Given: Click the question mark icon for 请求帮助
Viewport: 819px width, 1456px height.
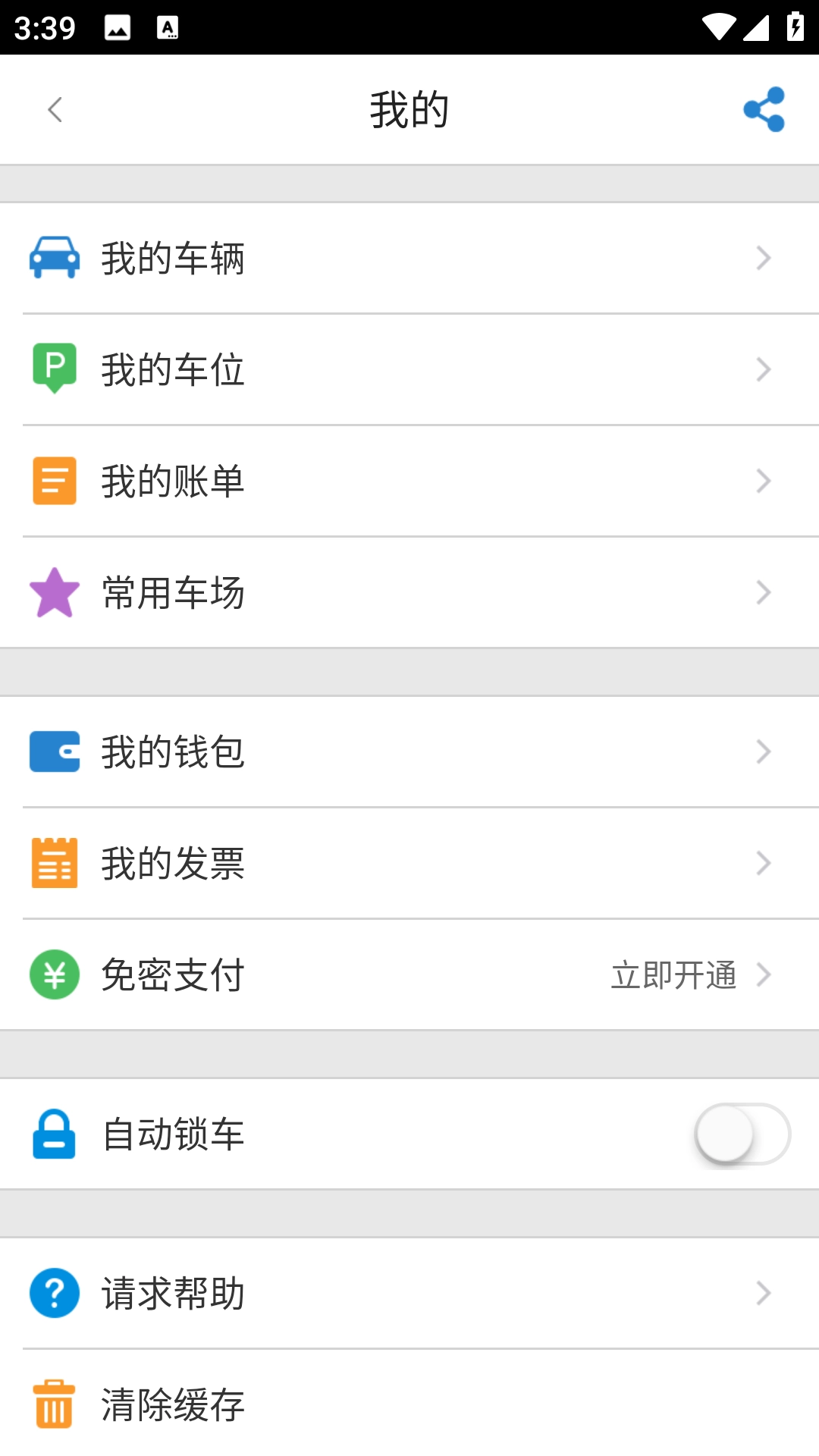Looking at the screenshot, I should (54, 1293).
